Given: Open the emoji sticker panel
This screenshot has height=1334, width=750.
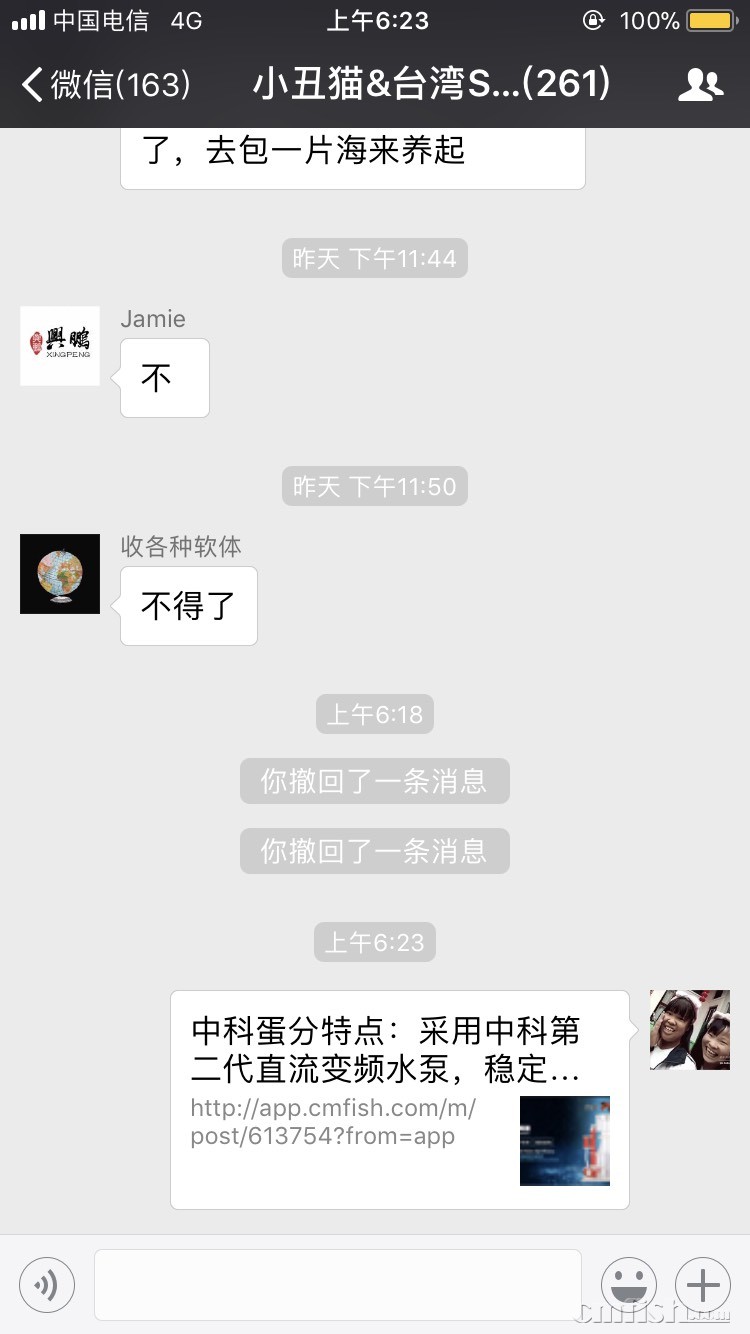Looking at the screenshot, I should pyautogui.click(x=629, y=1285).
